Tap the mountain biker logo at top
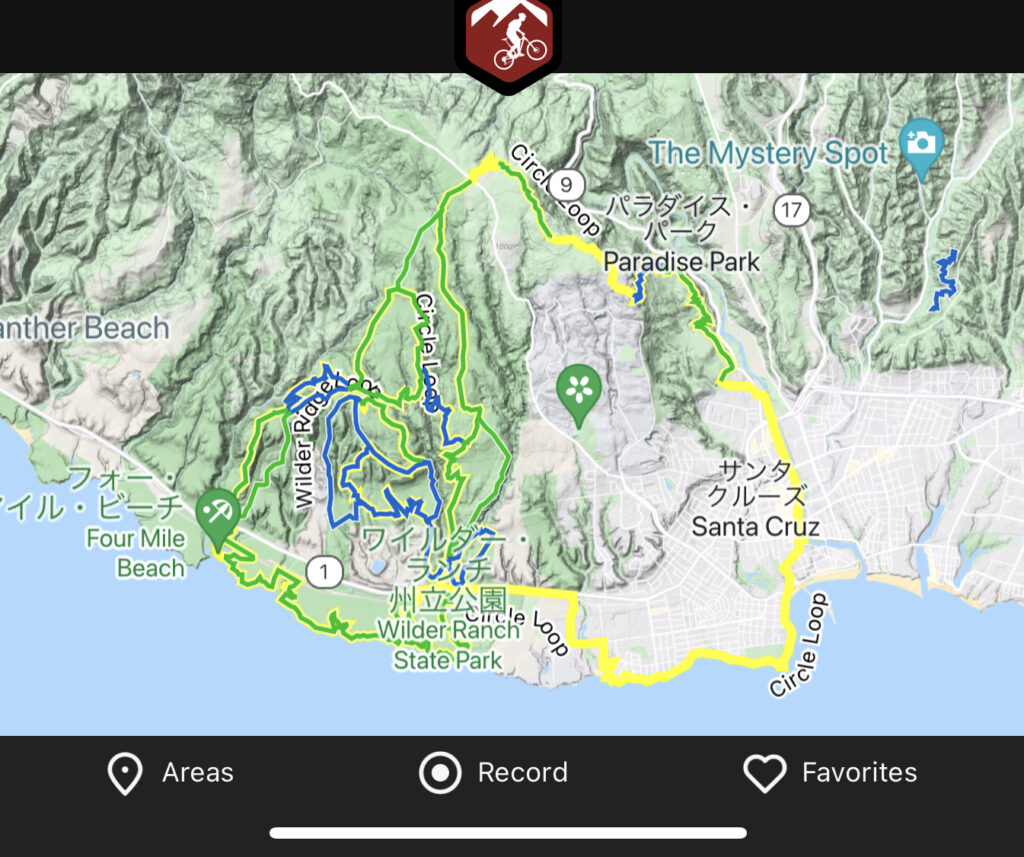 click(508, 40)
